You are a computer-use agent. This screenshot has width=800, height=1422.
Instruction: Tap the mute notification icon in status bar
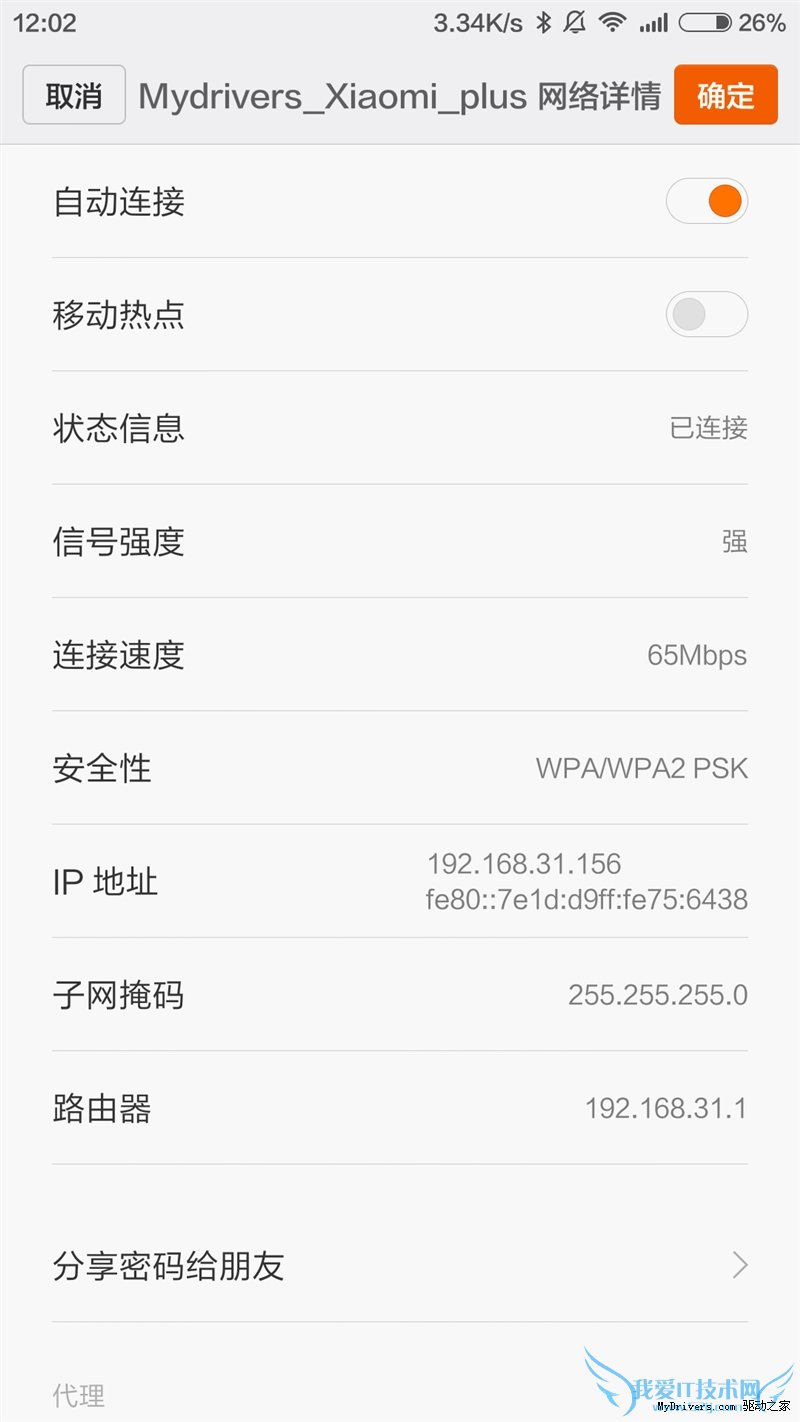coord(573,22)
